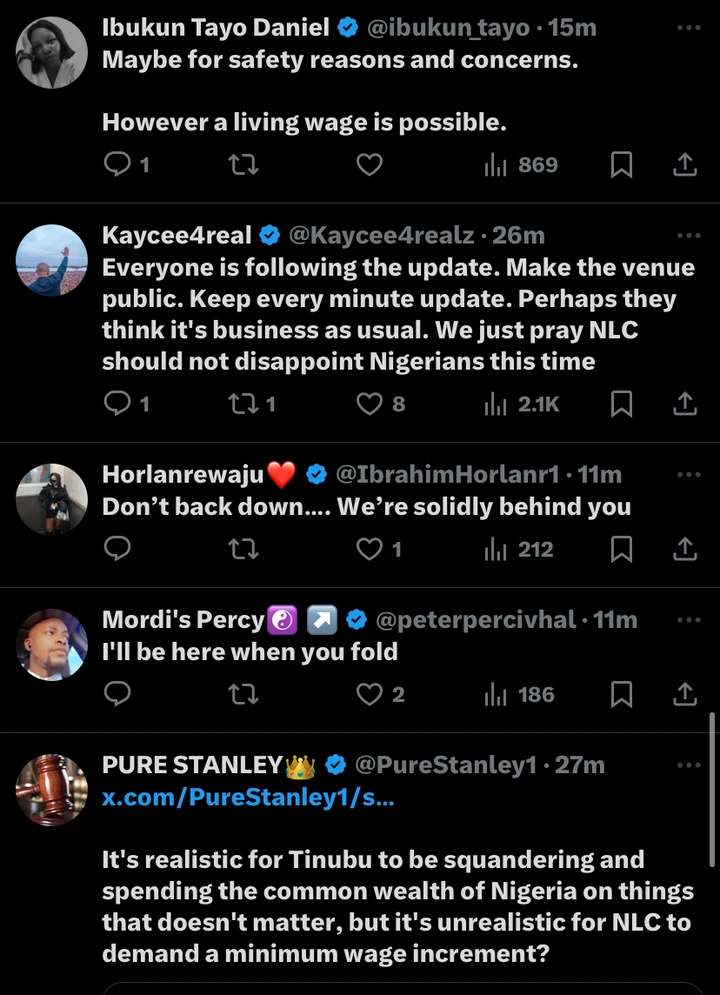Share Ibukun Tayo Daniel's reply
This screenshot has height=995, width=720.
[685, 165]
